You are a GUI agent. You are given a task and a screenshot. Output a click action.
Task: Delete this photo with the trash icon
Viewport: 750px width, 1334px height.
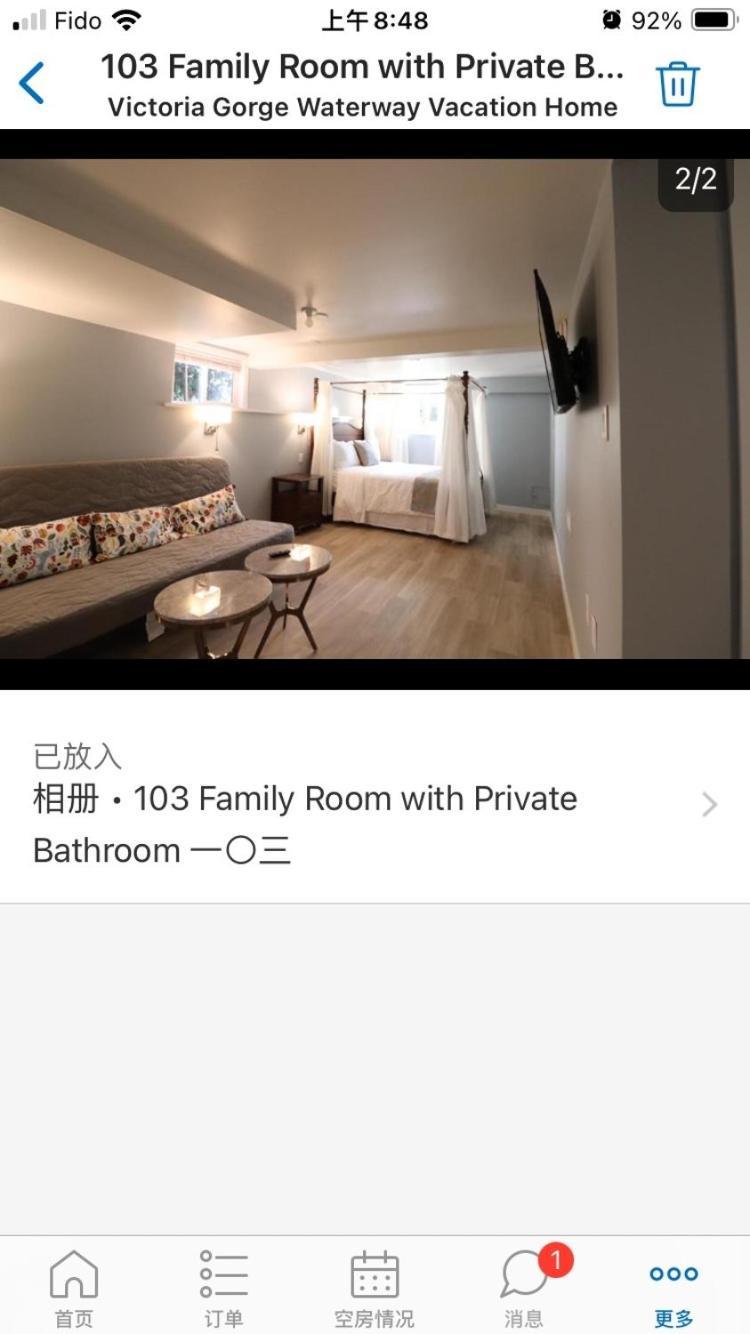677,84
